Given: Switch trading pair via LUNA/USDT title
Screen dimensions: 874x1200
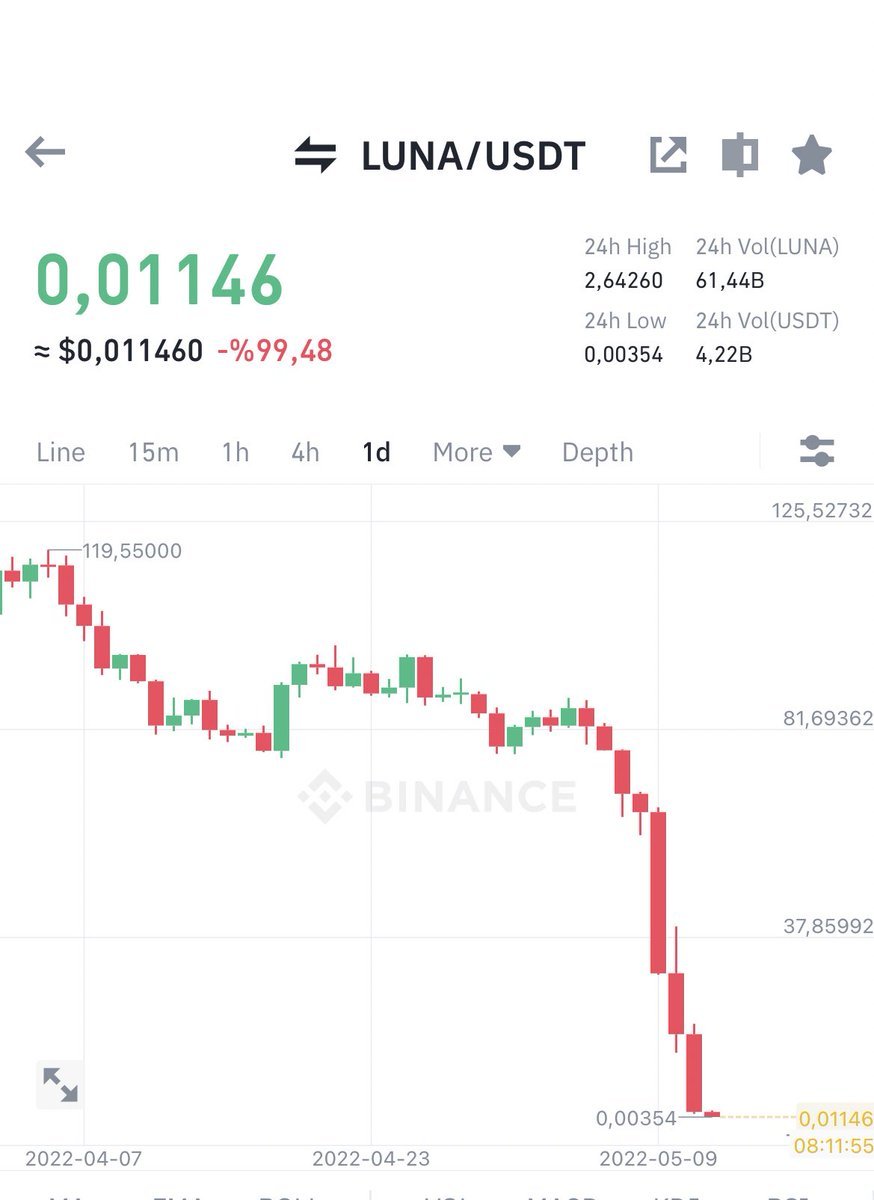Looking at the screenshot, I should click(x=440, y=156).
